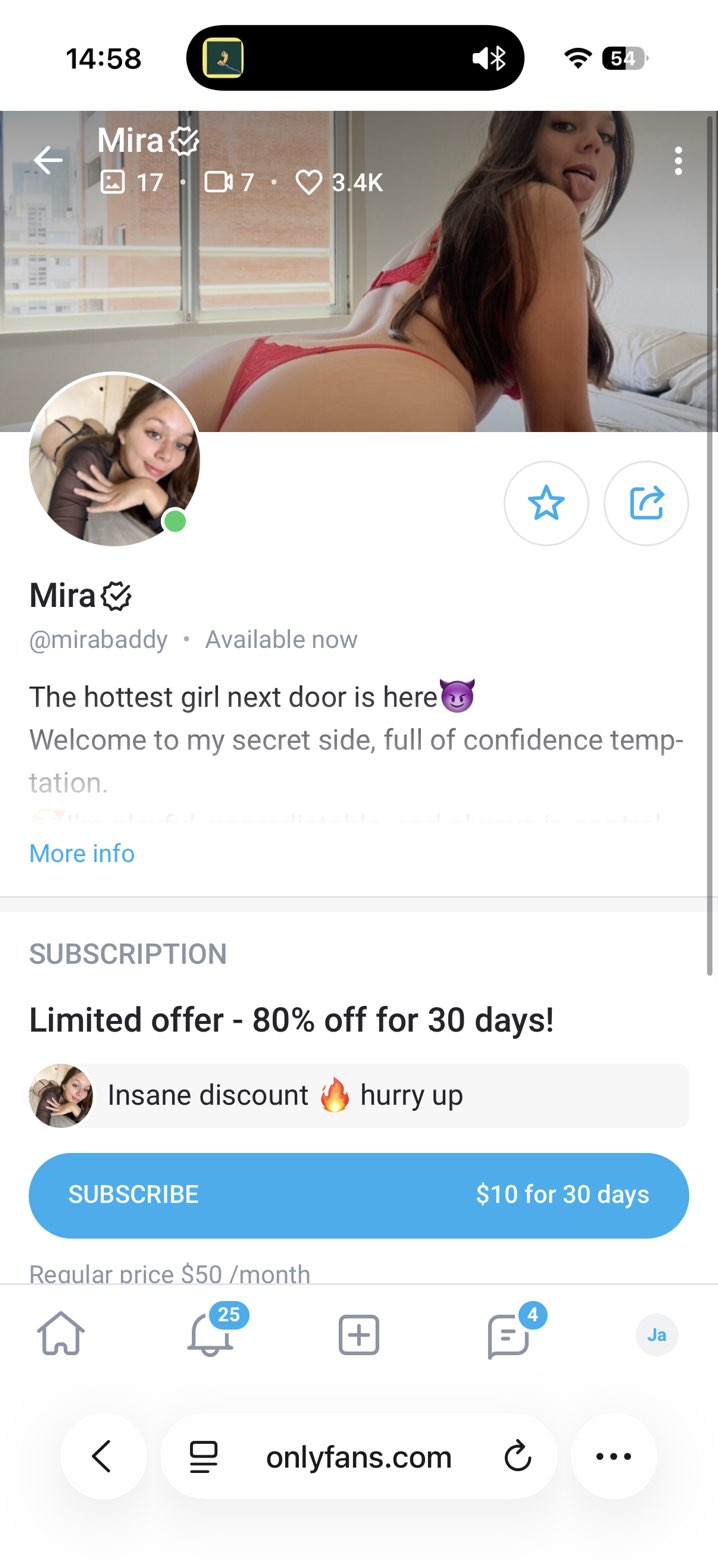Open Mira's round profile picture
Image resolution: width=718 pixels, height=1560 pixels.
click(x=114, y=460)
